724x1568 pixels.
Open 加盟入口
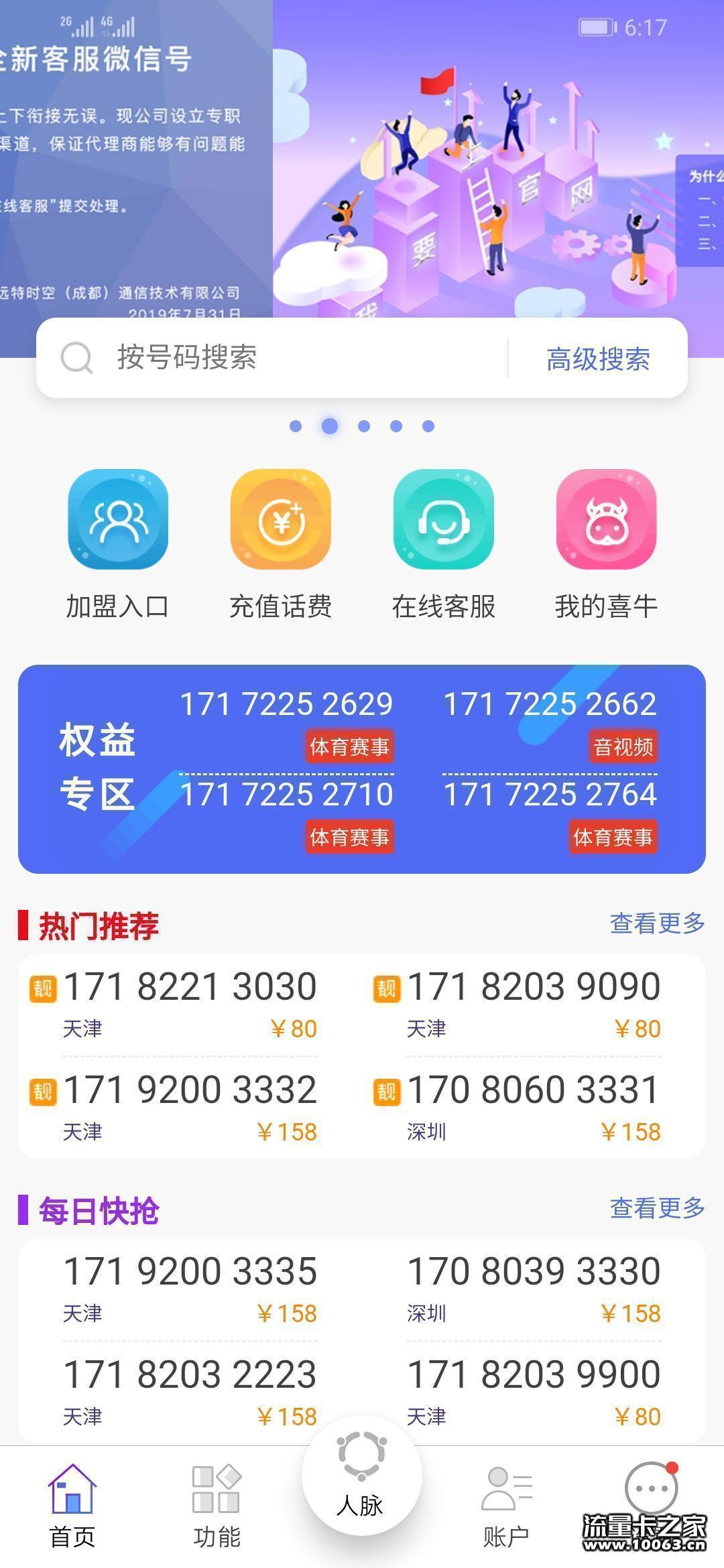[118, 544]
